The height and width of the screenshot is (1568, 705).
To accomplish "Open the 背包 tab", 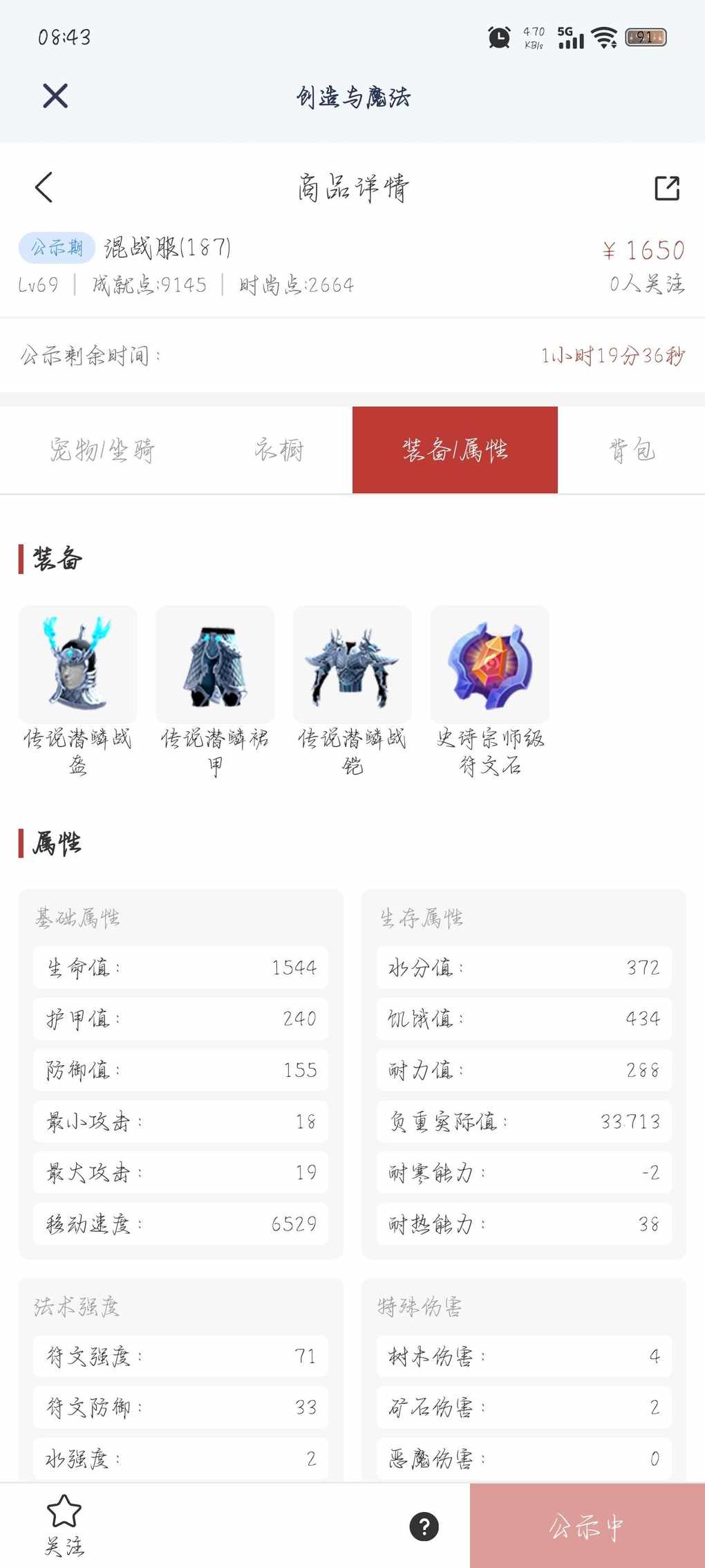I will click(x=631, y=450).
